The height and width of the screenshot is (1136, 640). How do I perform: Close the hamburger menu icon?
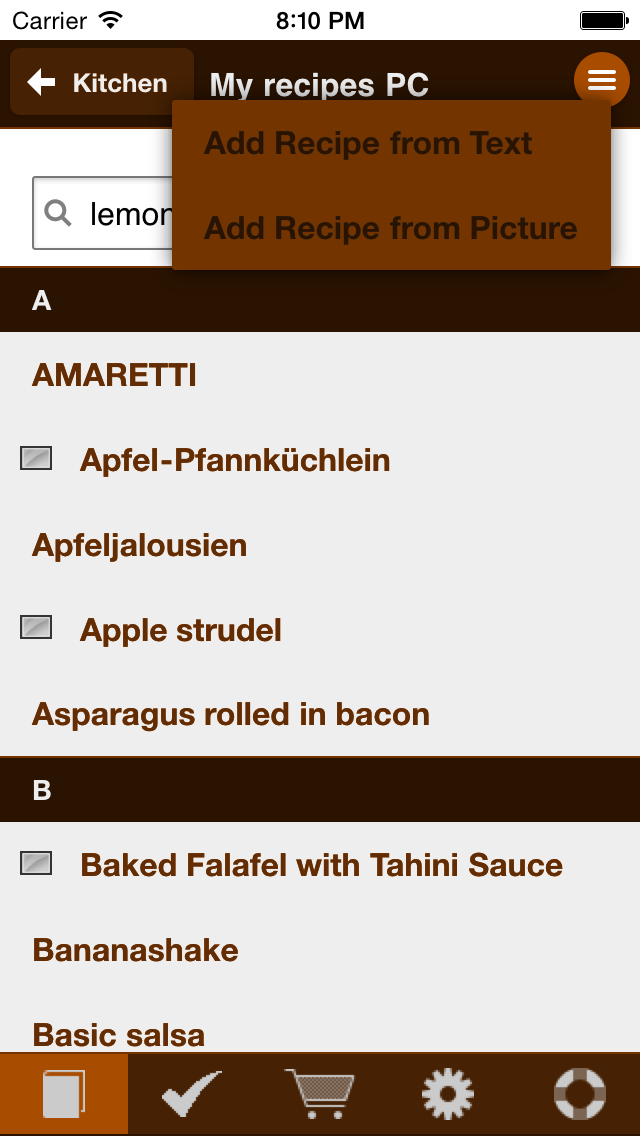click(602, 80)
